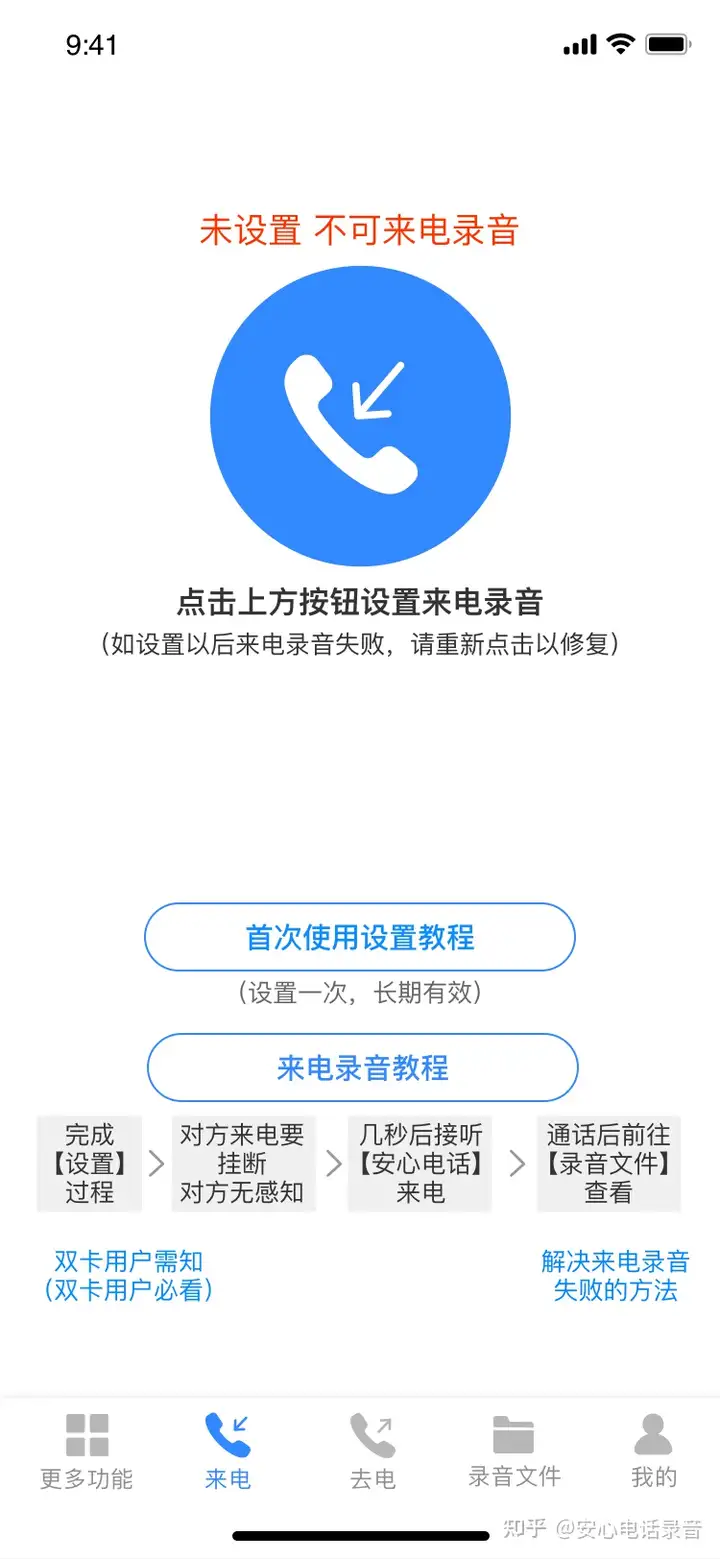Viewport: 720px width, 1559px height.
Task: Switch to the 去电 tab
Action: point(373,1451)
